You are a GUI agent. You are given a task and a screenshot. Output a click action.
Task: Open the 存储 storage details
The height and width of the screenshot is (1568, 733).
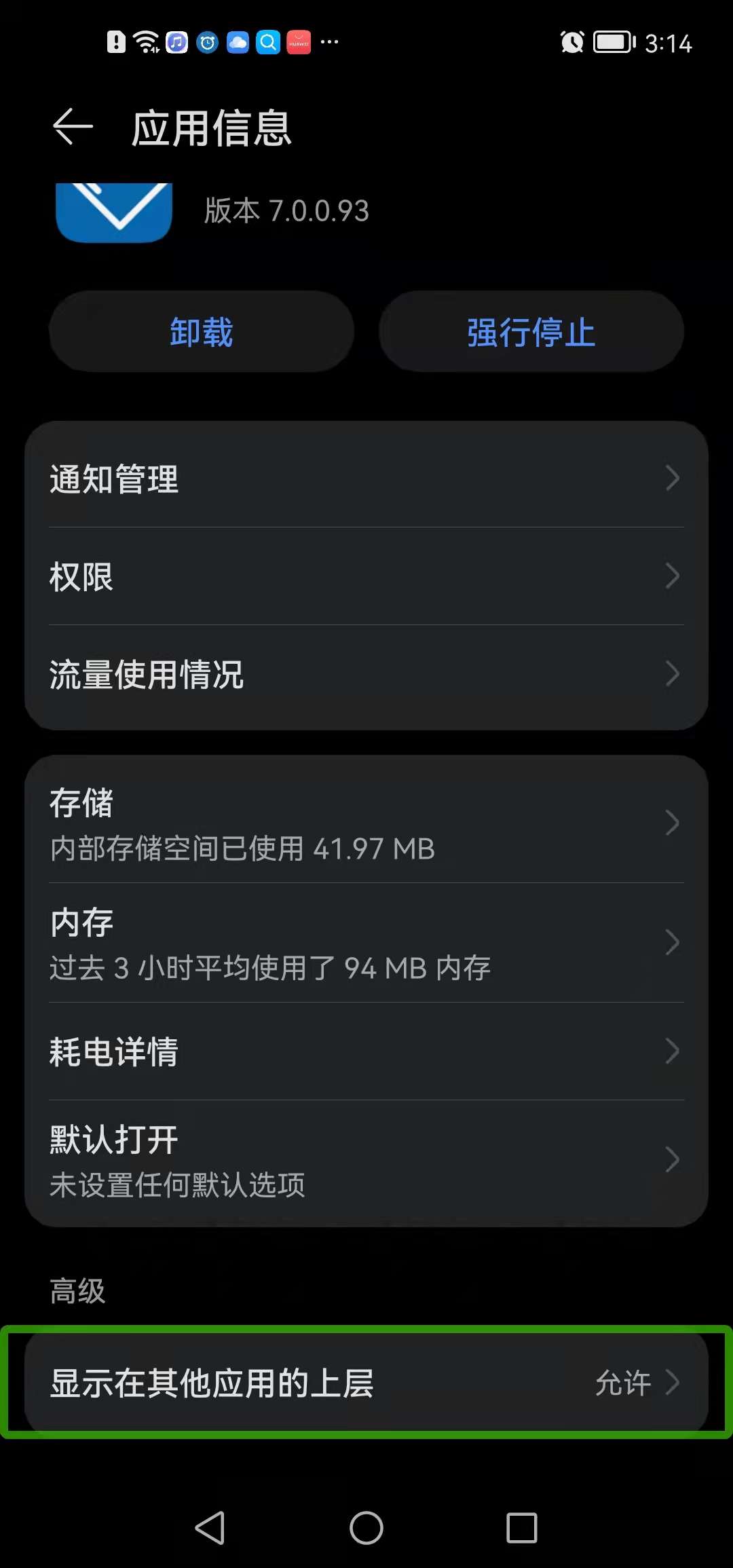click(366, 823)
